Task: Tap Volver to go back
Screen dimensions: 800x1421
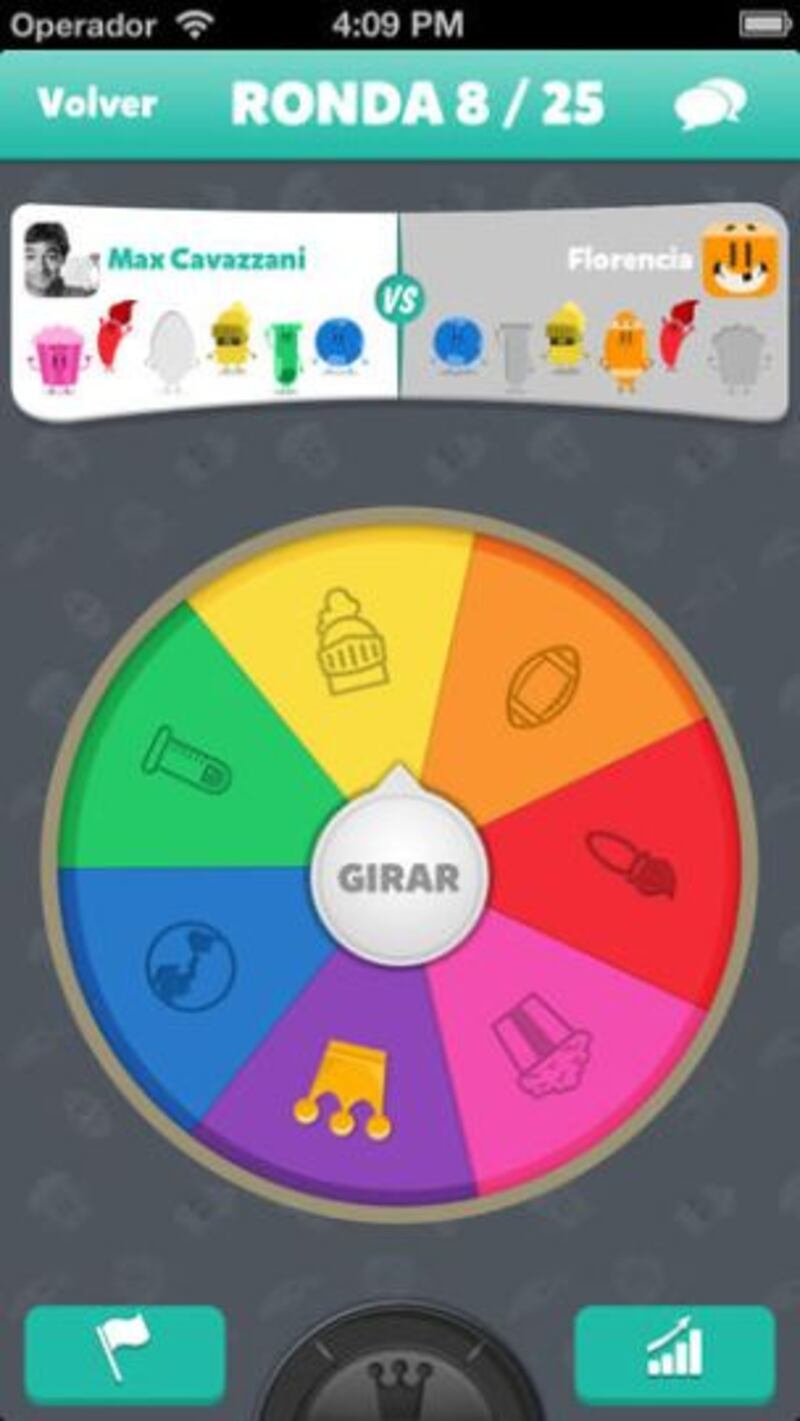Action: click(x=97, y=104)
